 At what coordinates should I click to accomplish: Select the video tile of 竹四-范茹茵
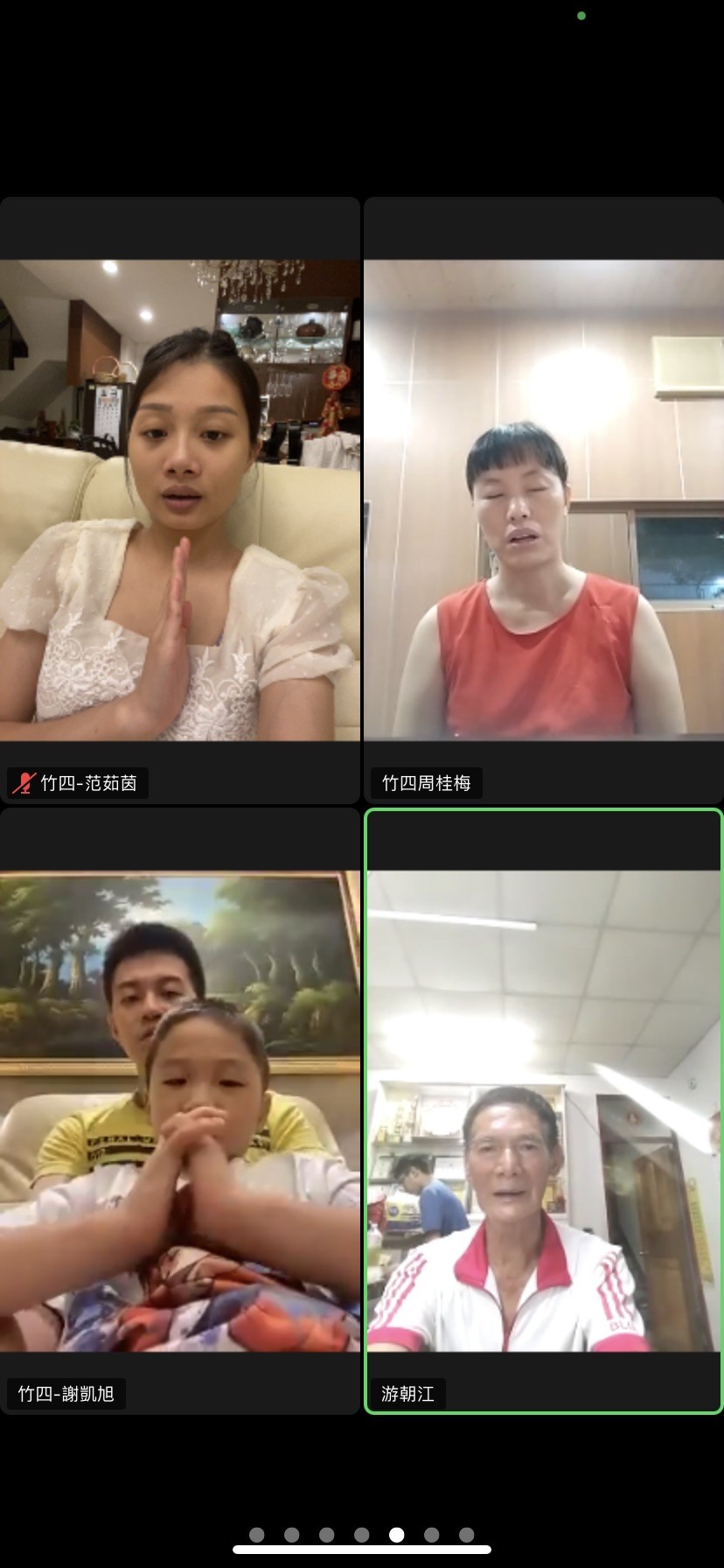point(180,500)
